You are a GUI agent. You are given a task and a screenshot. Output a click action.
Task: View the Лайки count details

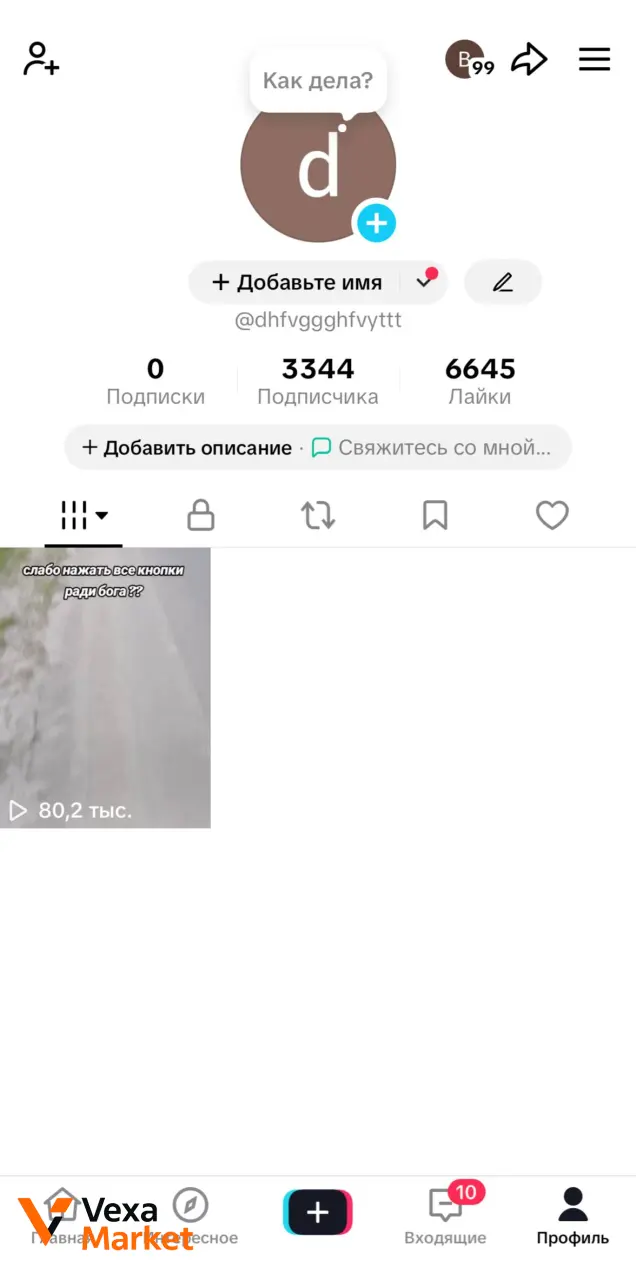point(480,381)
